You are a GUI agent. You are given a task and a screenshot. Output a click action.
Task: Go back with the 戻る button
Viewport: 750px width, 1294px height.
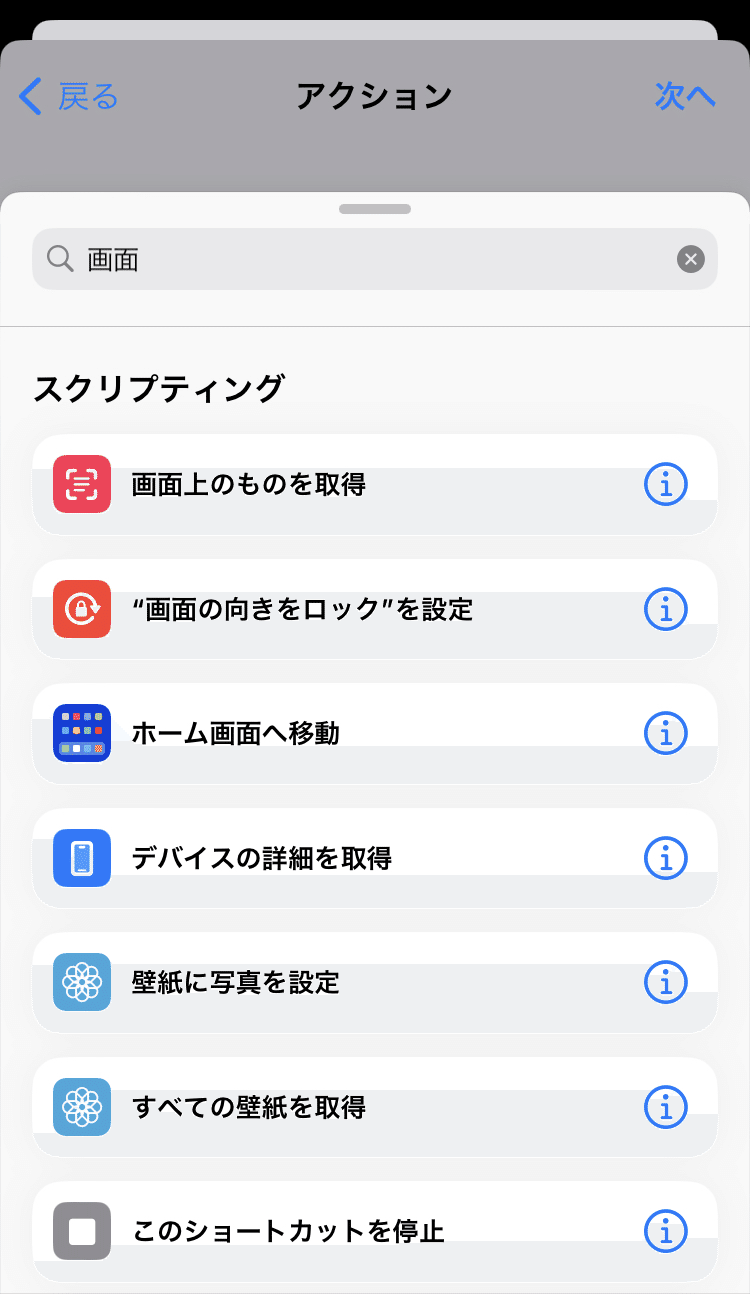[x=68, y=97]
